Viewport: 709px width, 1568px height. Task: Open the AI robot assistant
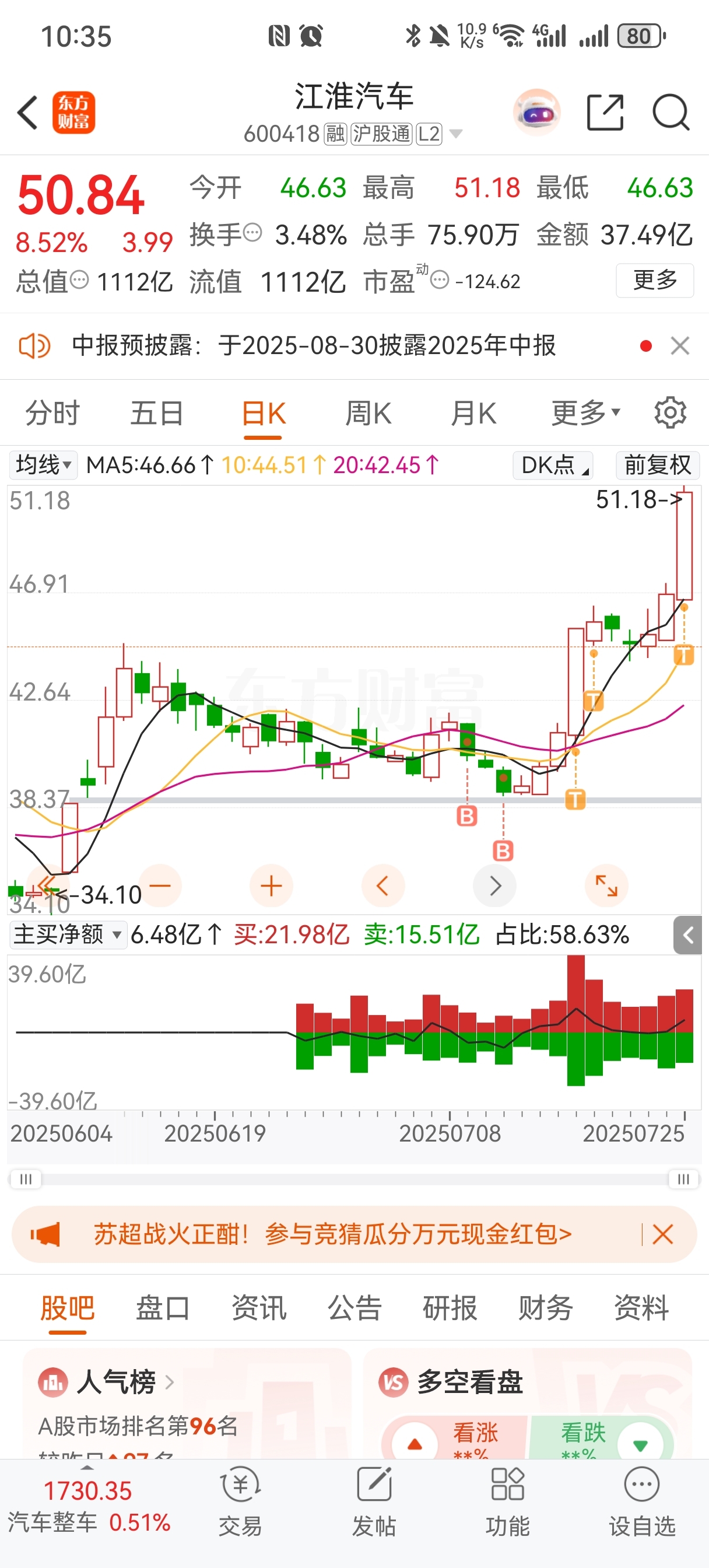coord(536,113)
